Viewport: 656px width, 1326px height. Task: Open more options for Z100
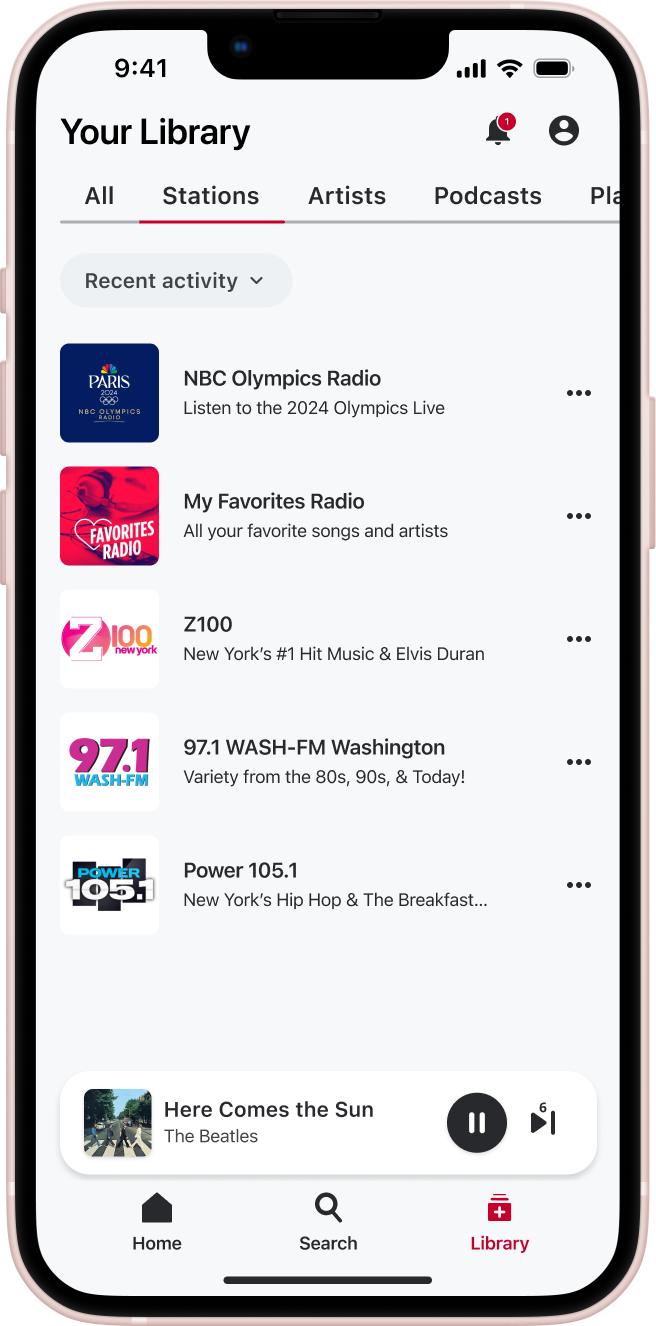(x=579, y=639)
